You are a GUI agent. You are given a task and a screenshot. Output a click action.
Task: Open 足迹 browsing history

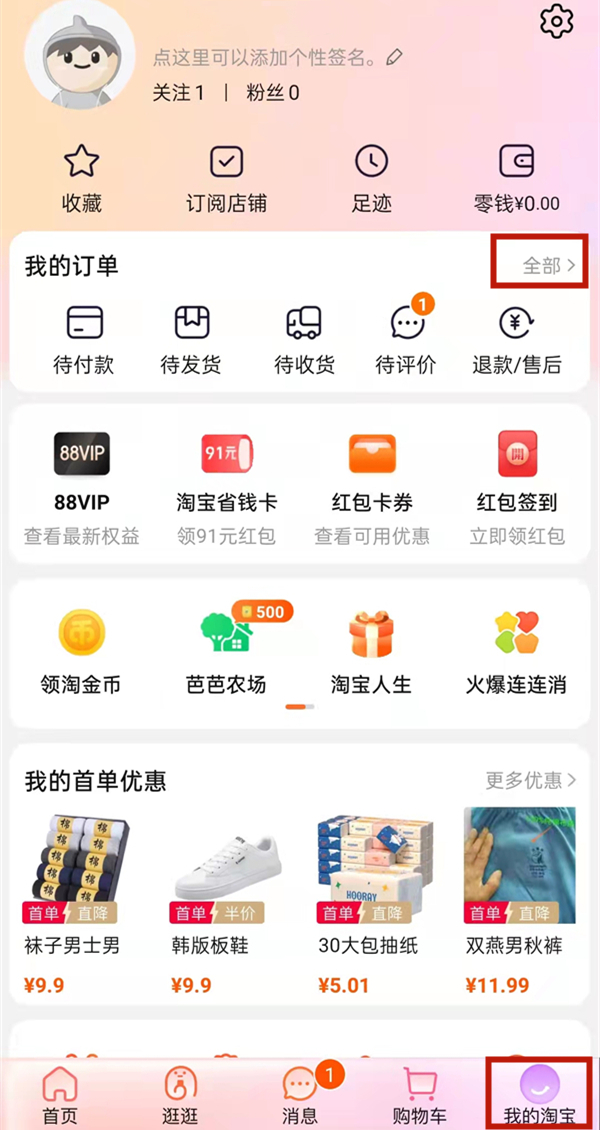coord(372,179)
